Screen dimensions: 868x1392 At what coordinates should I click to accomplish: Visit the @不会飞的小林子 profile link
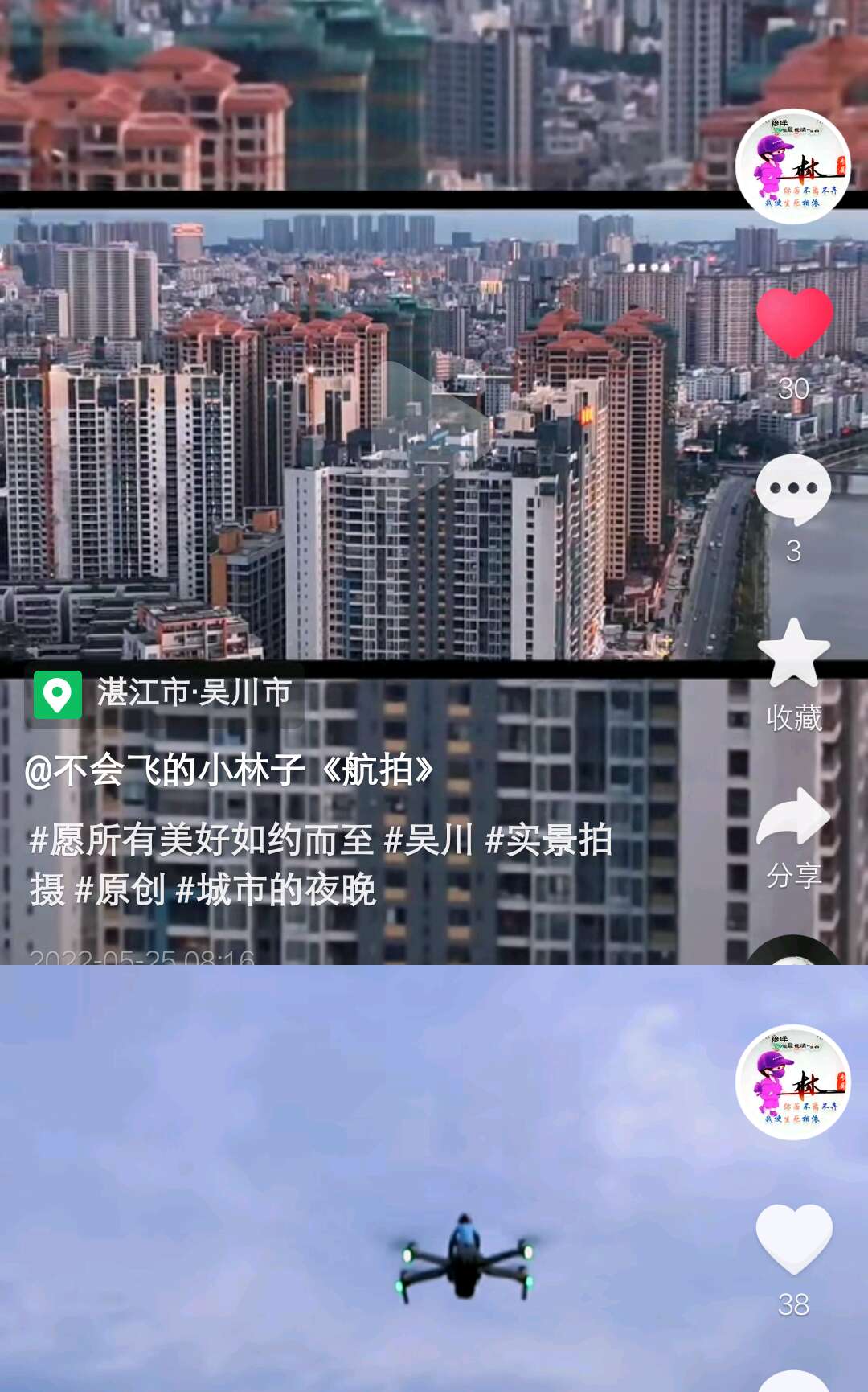[165, 770]
